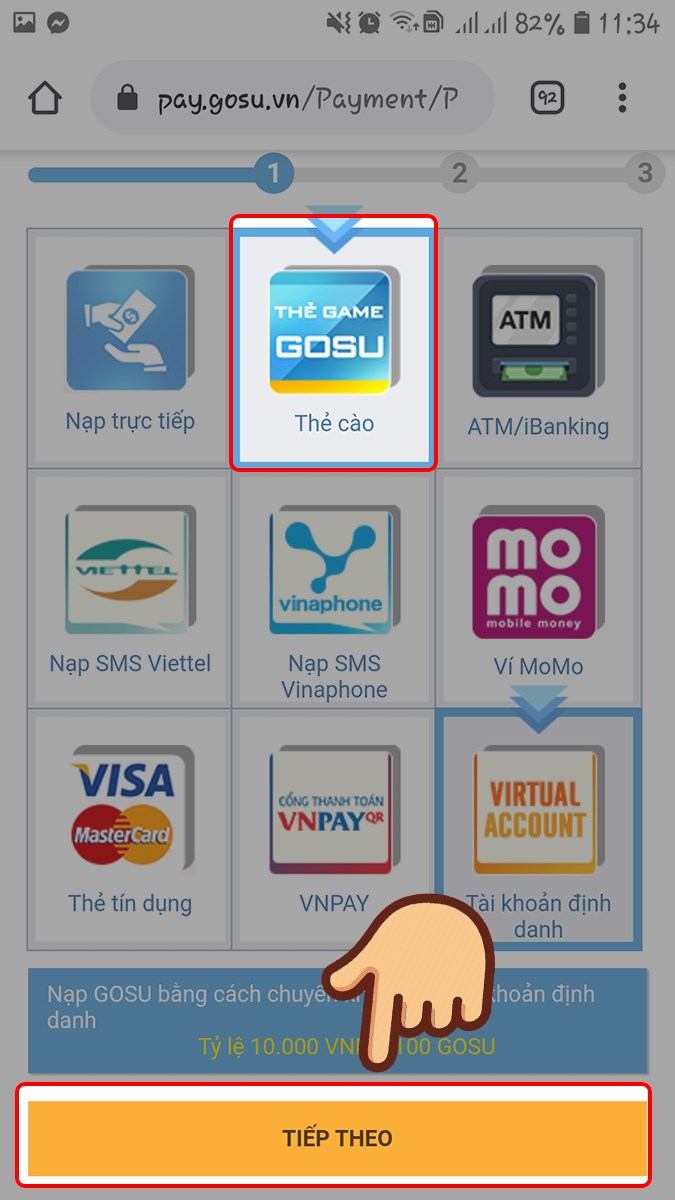Open the browser tab switcher
This screenshot has height=1200, width=675.
[x=547, y=98]
